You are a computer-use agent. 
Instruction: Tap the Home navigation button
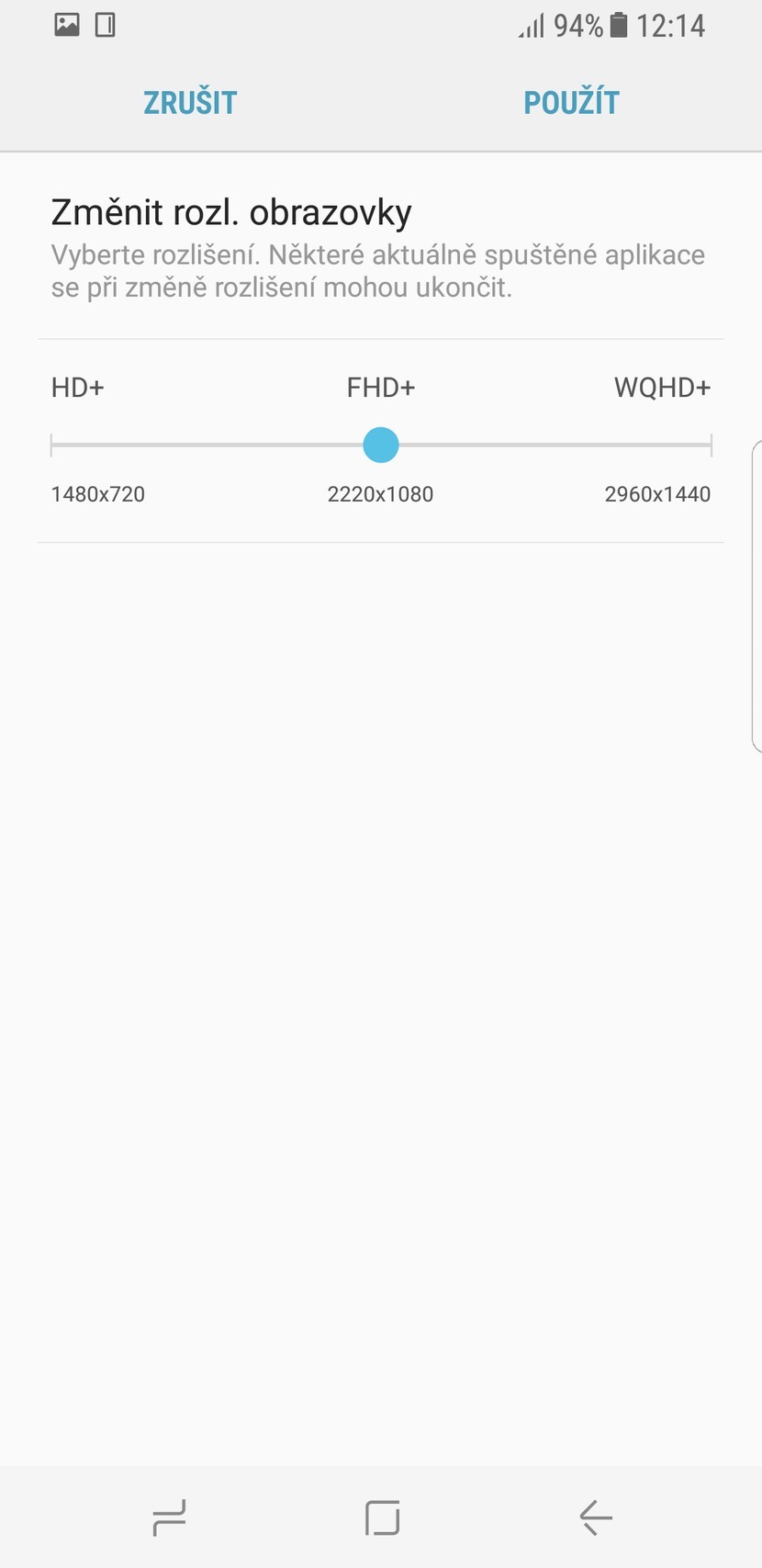[x=381, y=1517]
